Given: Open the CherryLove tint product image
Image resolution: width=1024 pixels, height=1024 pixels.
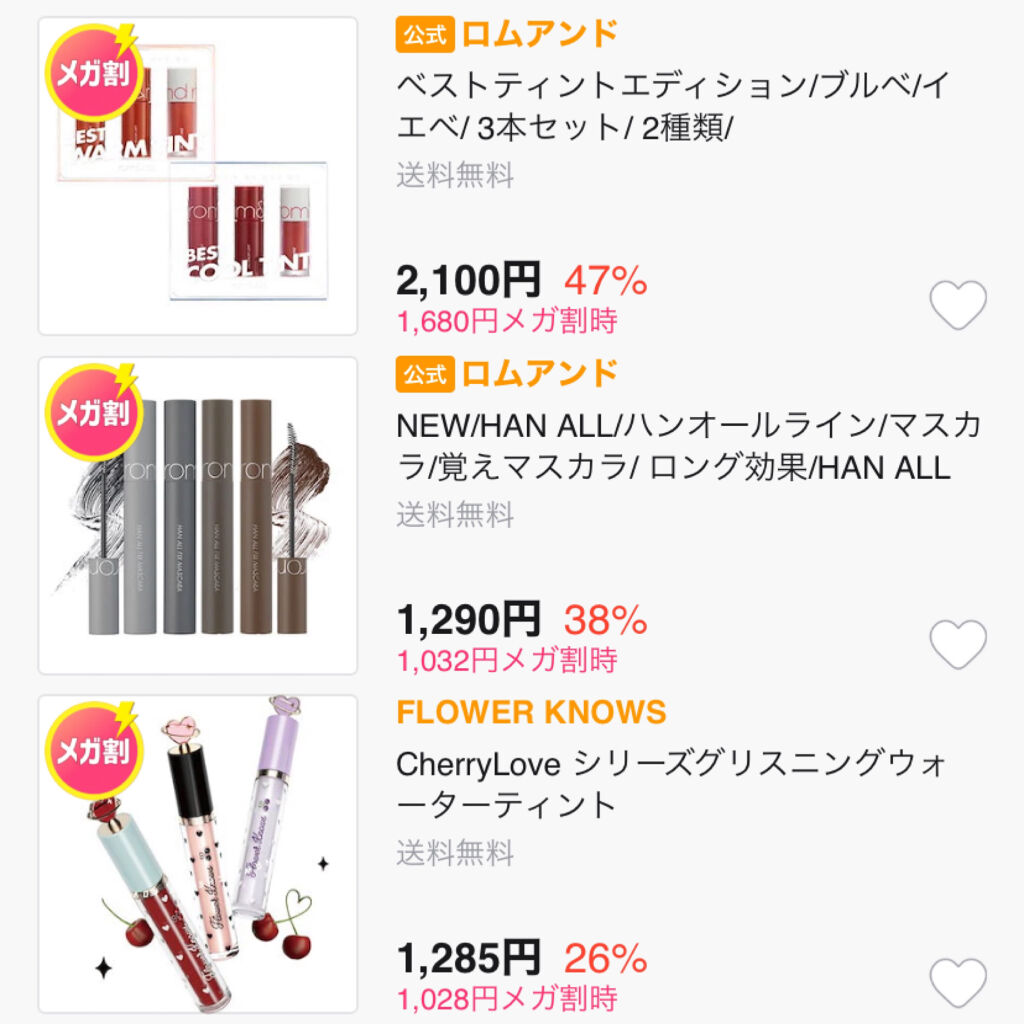Looking at the screenshot, I should 198,853.
